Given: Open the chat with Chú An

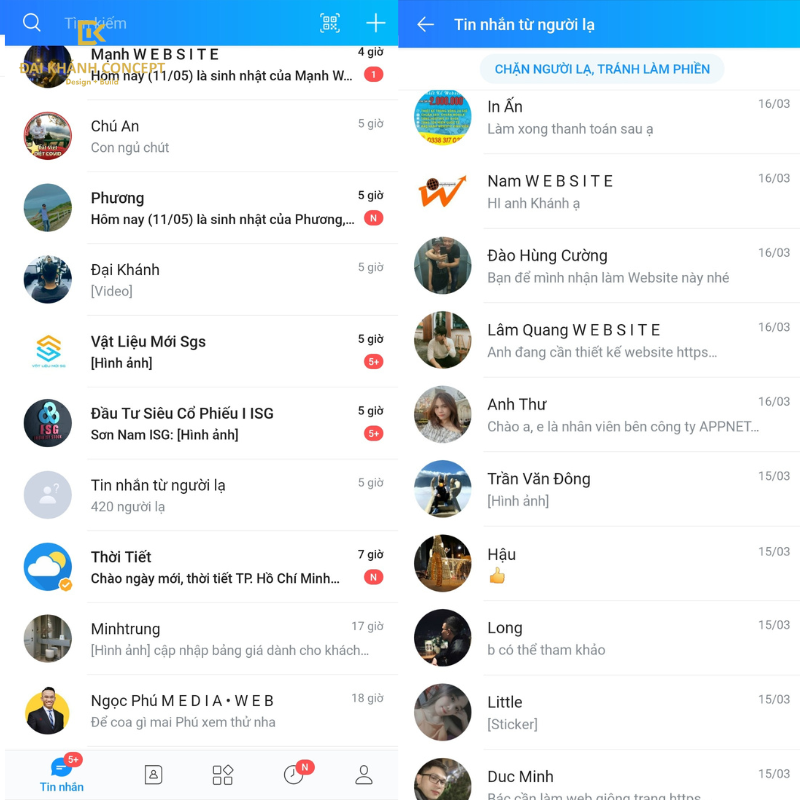Looking at the screenshot, I should 200,136.
